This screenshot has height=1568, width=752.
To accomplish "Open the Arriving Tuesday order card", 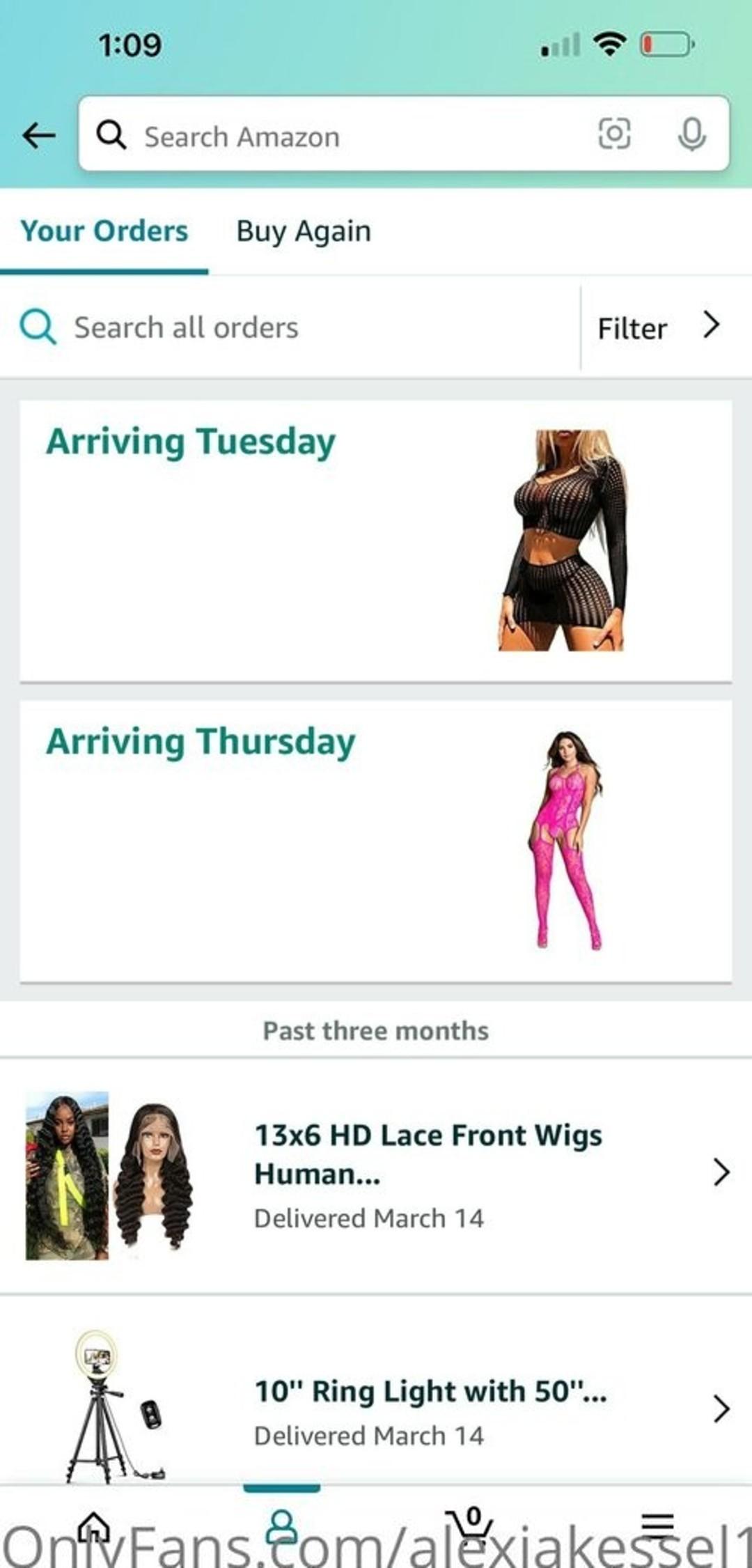I will (376, 541).
